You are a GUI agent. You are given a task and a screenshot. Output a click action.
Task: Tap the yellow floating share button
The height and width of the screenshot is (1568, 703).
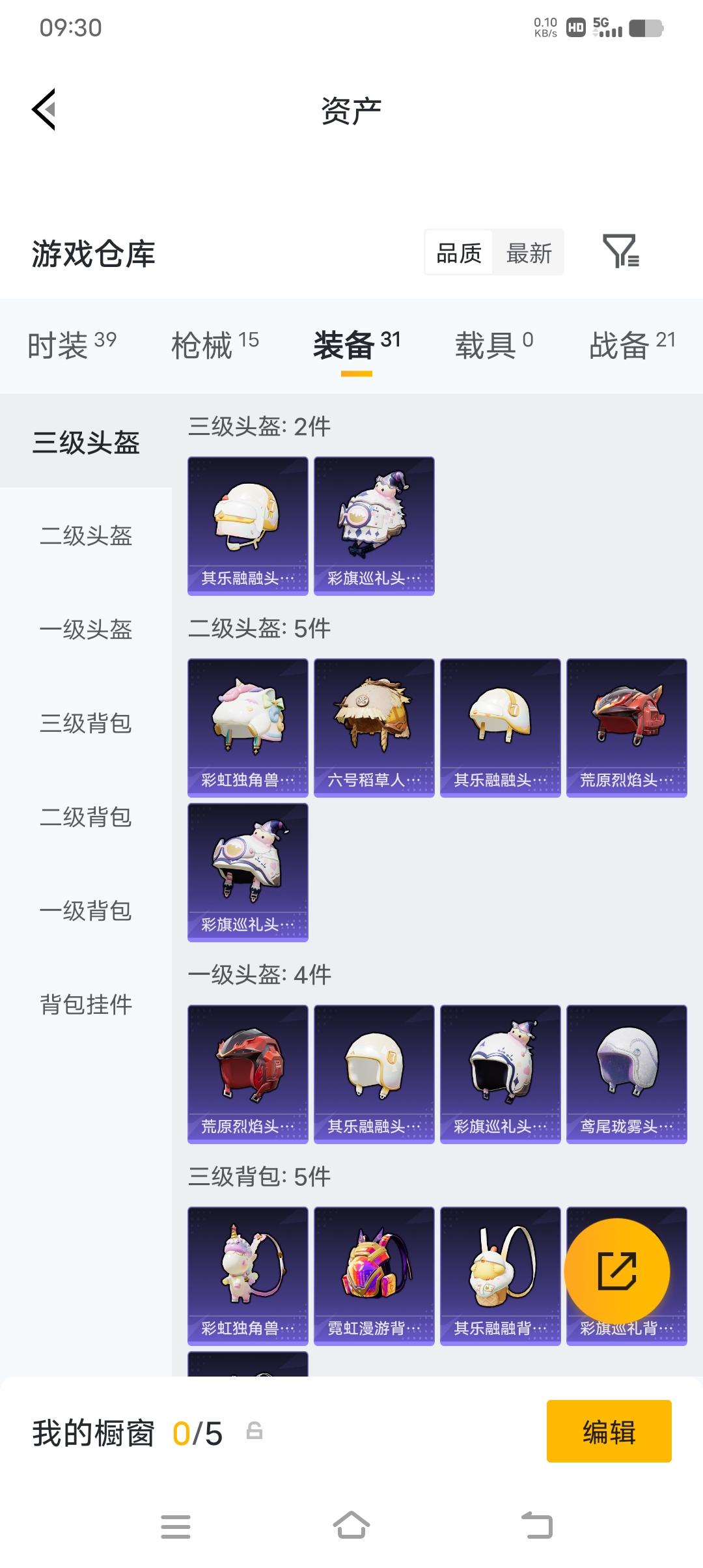click(617, 1271)
